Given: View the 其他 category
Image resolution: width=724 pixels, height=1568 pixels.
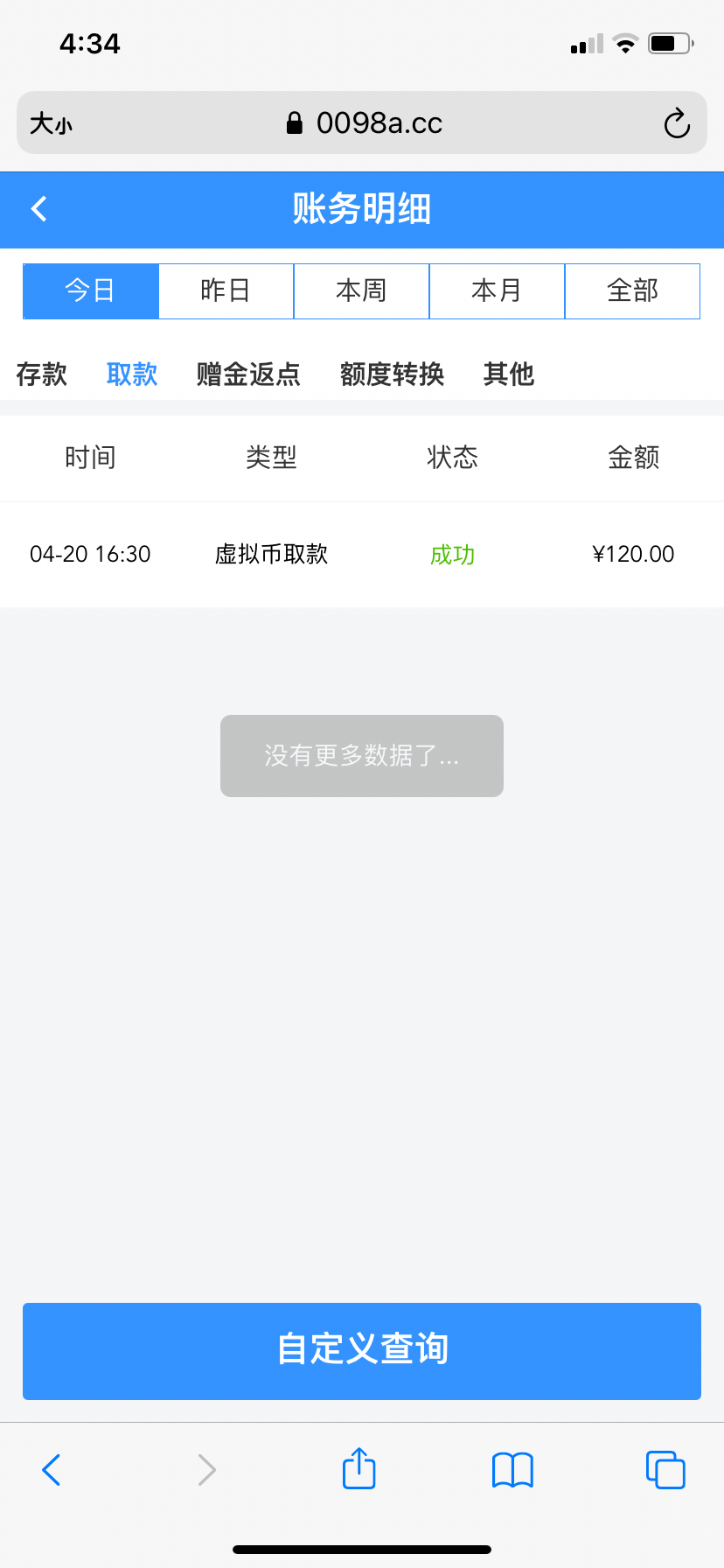Looking at the screenshot, I should [508, 374].
